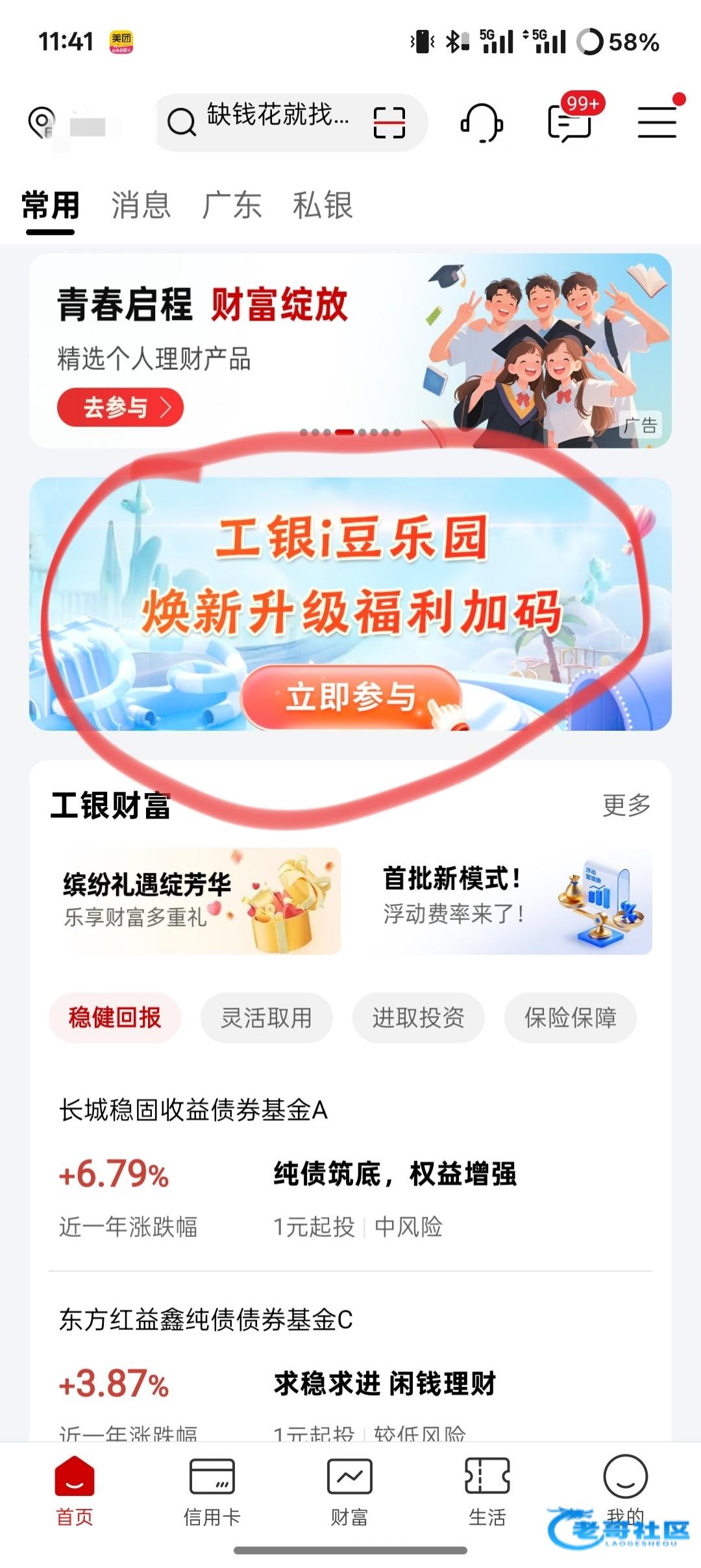Open 更多 in 工银财富 section
701x1568 pixels.
click(x=626, y=805)
